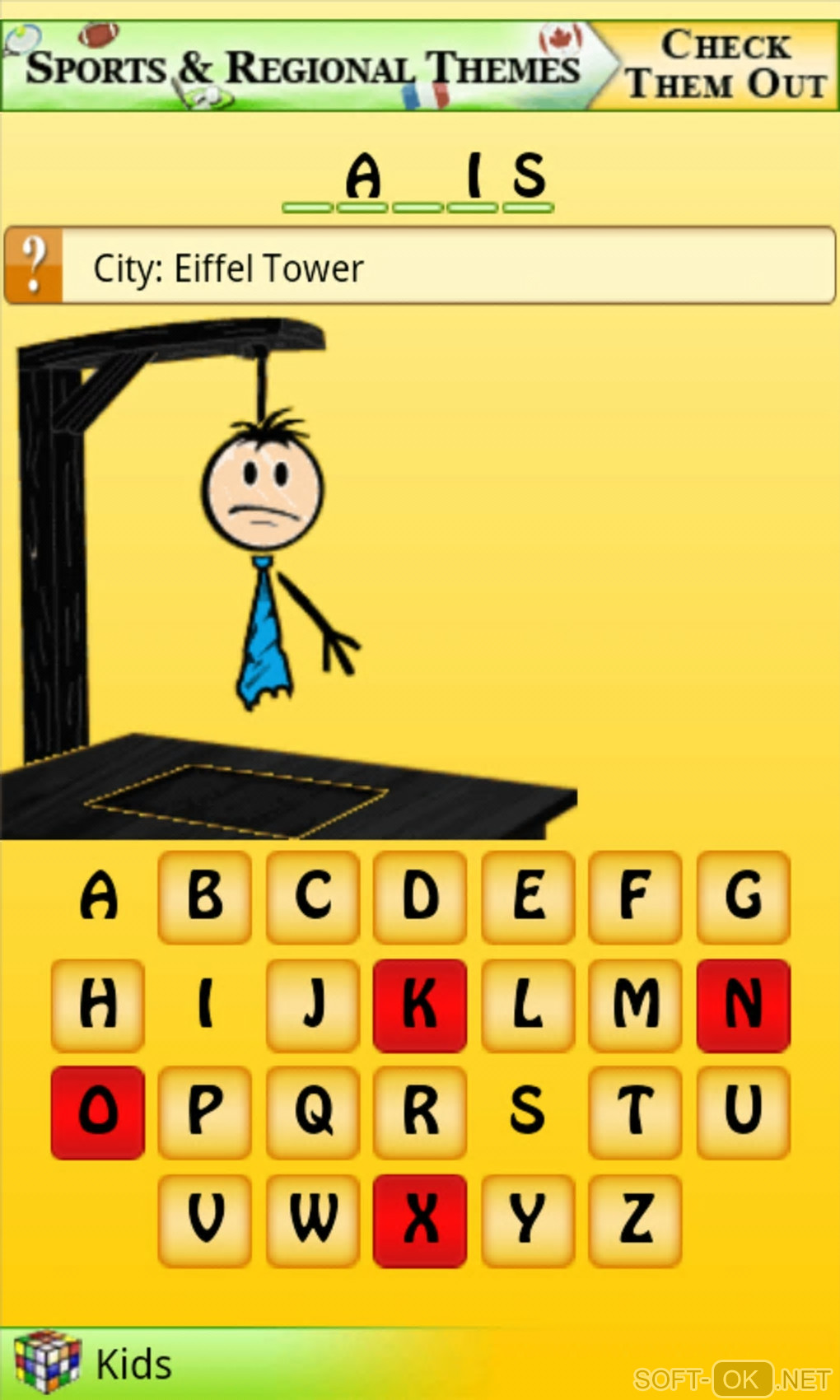This screenshot has height=1400, width=840.
Task: Tap the letter U tile
Action: point(743,1112)
